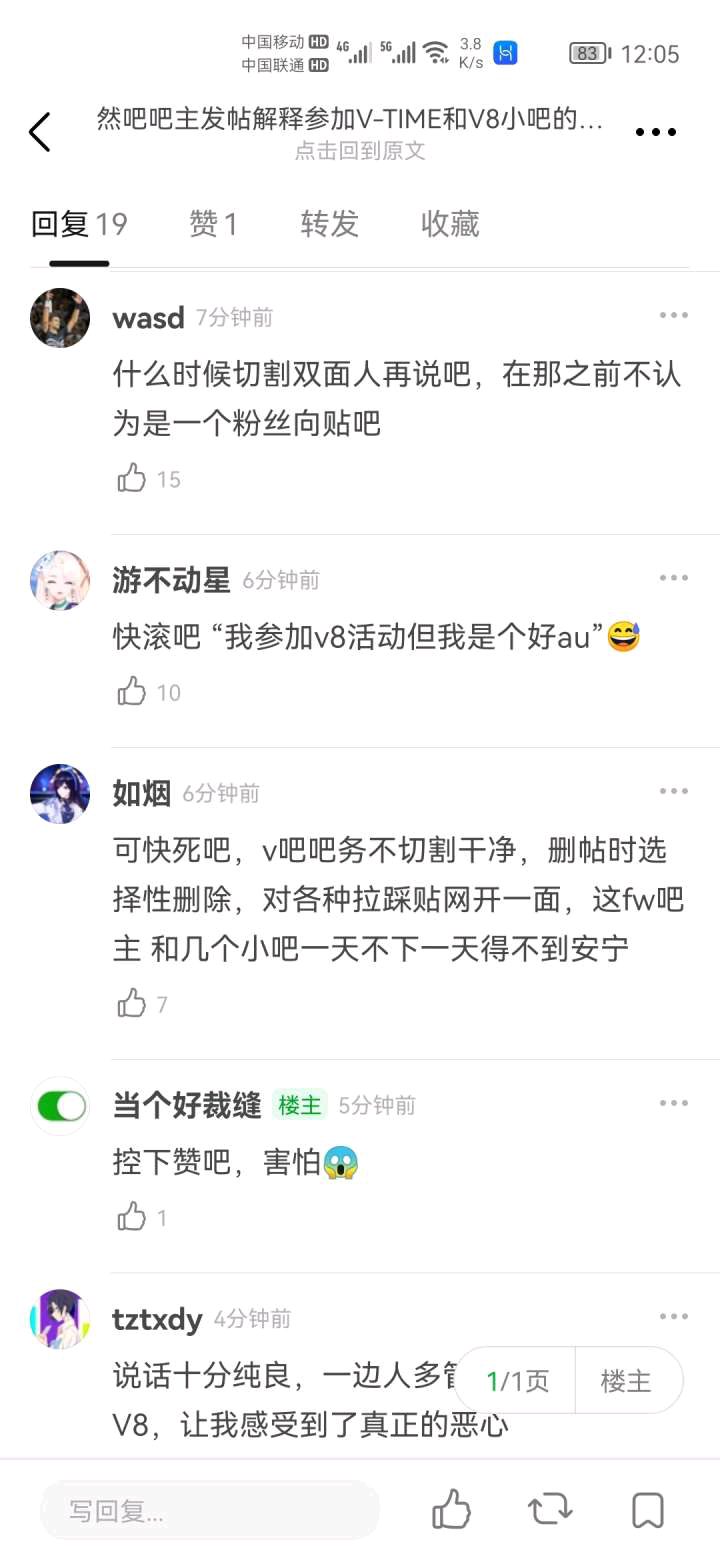Tap the 写回复 reply input field
720x1560 pixels.
pos(210,1510)
